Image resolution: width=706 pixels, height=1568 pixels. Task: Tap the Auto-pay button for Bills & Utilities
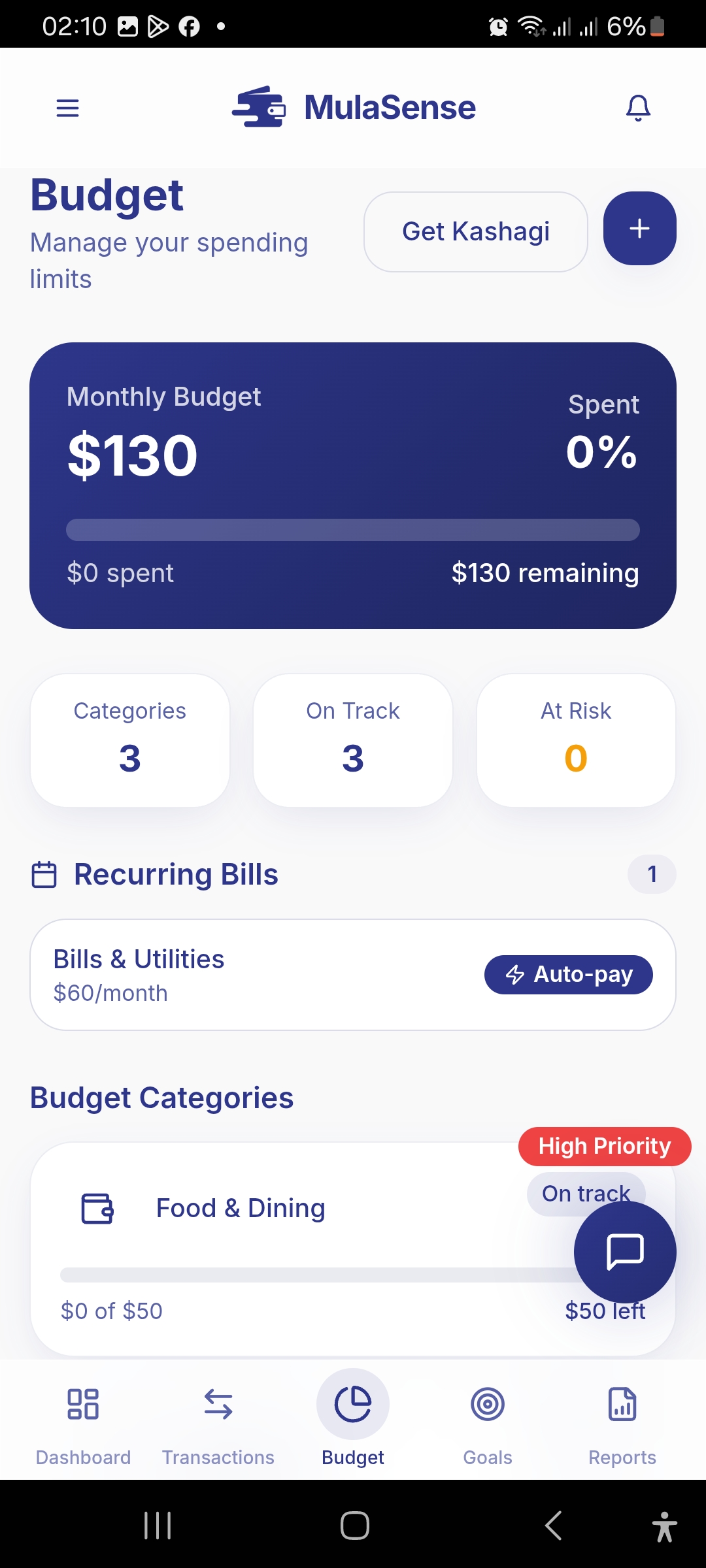click(x=568, y=975)
